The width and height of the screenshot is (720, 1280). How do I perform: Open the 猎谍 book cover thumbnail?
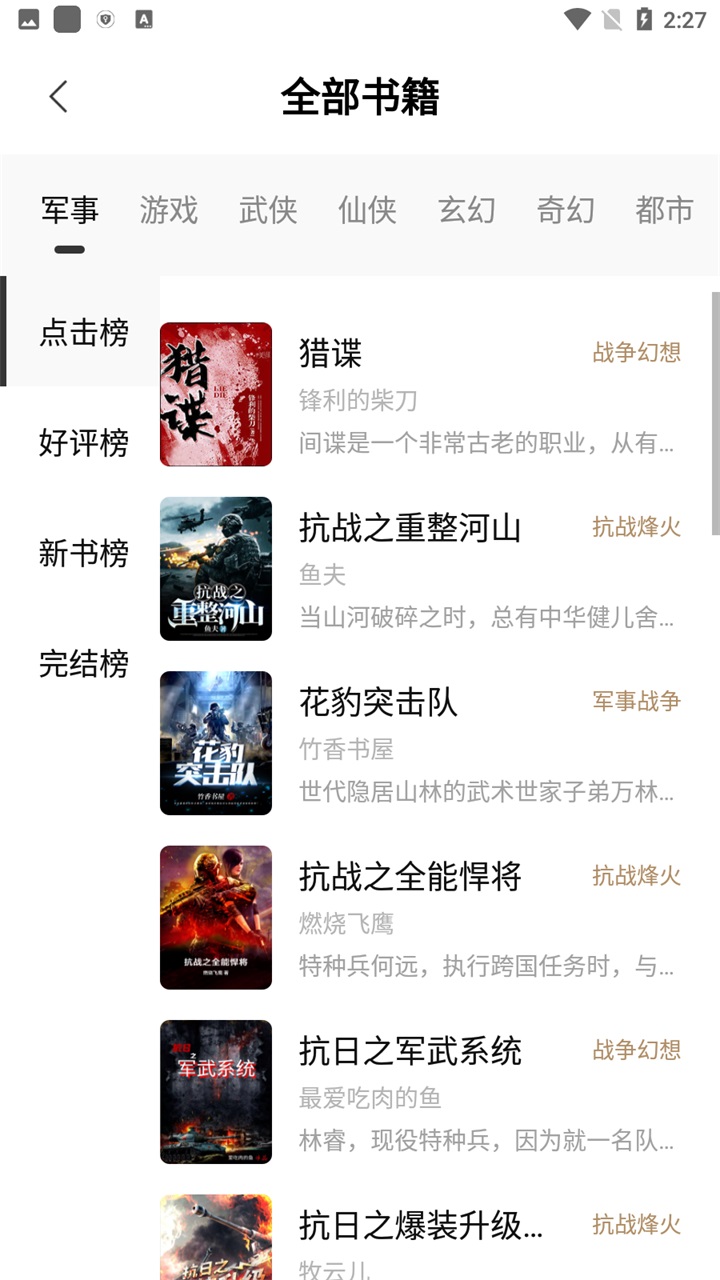click(x=215, y=393)
